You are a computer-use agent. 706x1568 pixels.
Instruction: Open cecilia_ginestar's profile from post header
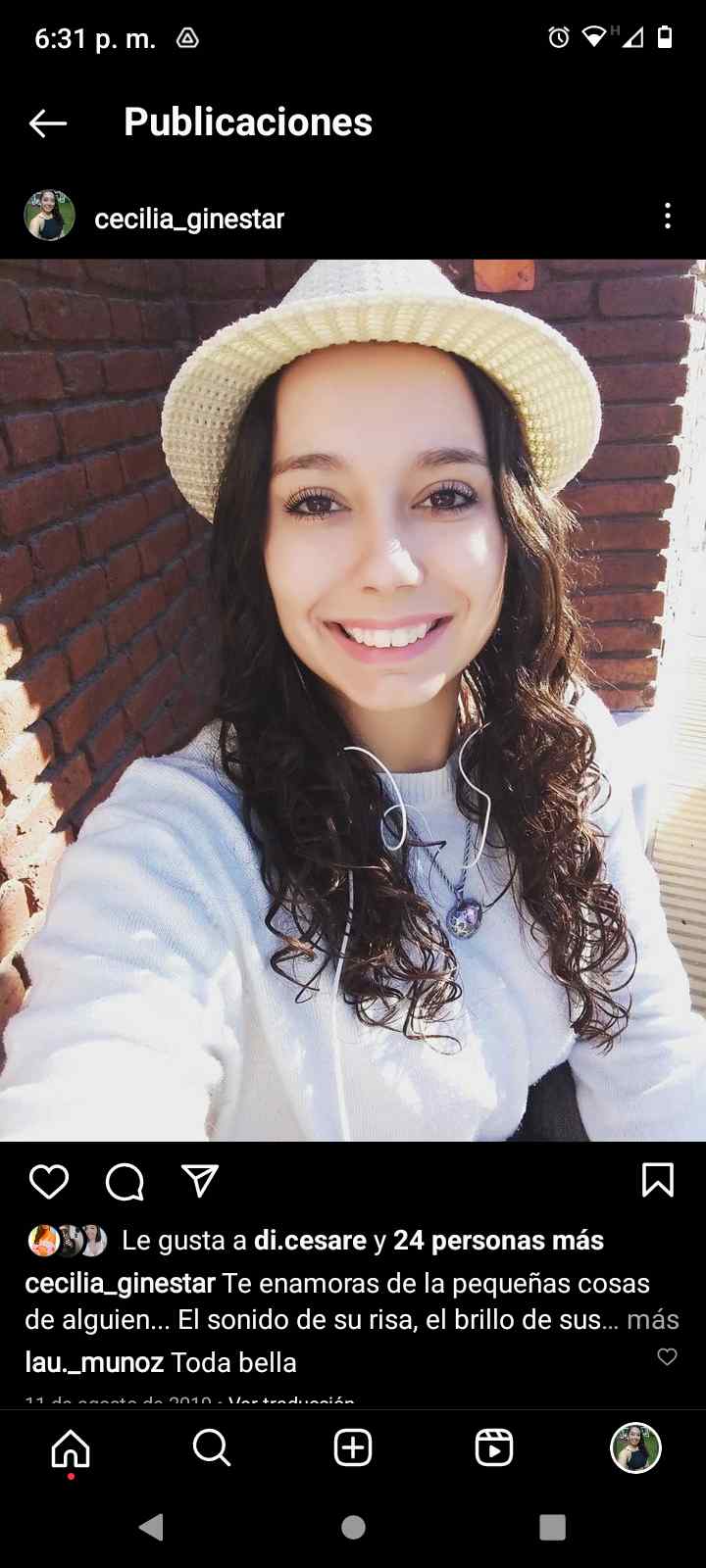click(x=188, y=219)
